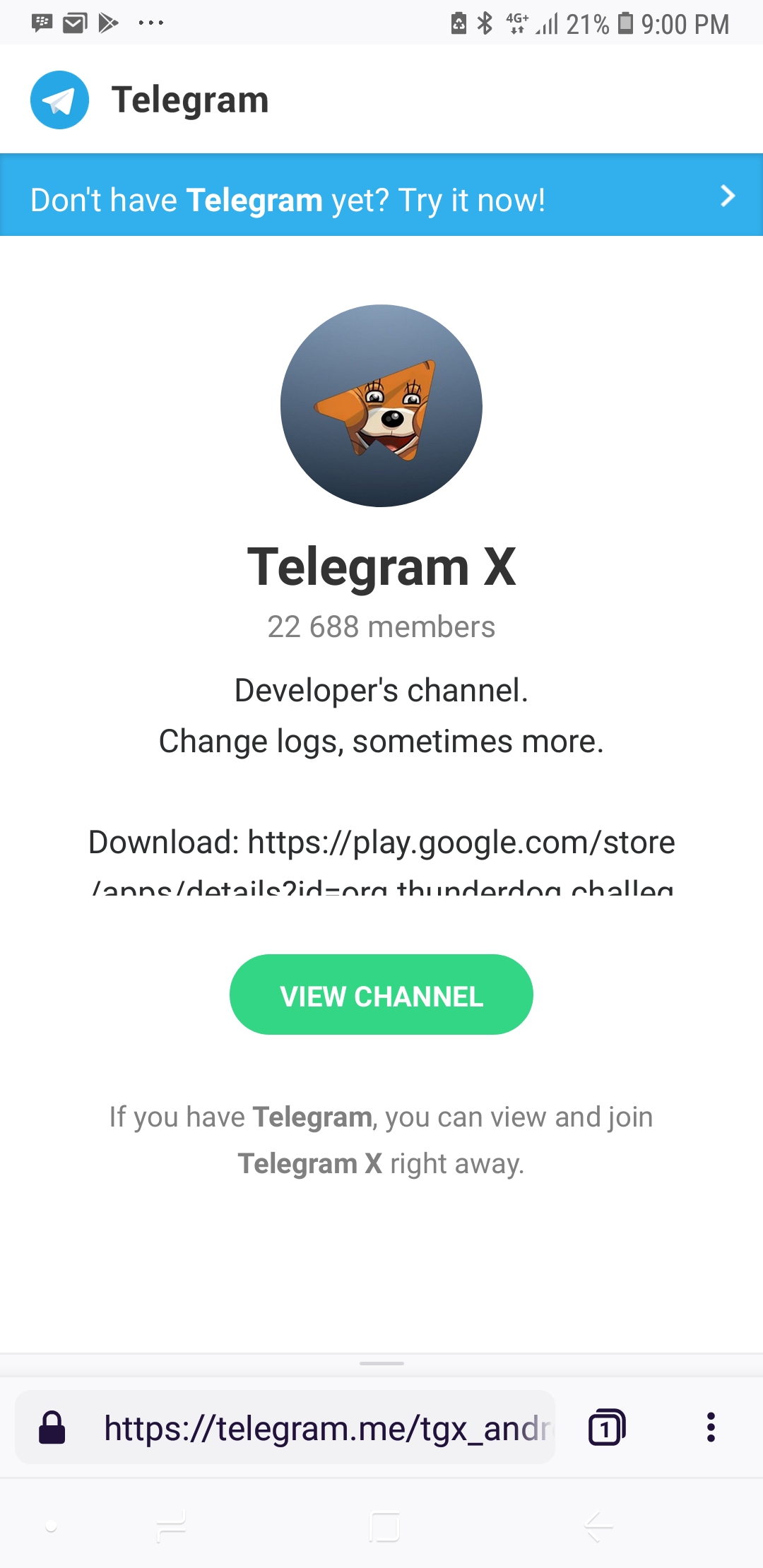Image resolution: width=763 pixels, height=1568 pixels.
Task: Click the Telegram paper plane logo
Action: (59, 100)
